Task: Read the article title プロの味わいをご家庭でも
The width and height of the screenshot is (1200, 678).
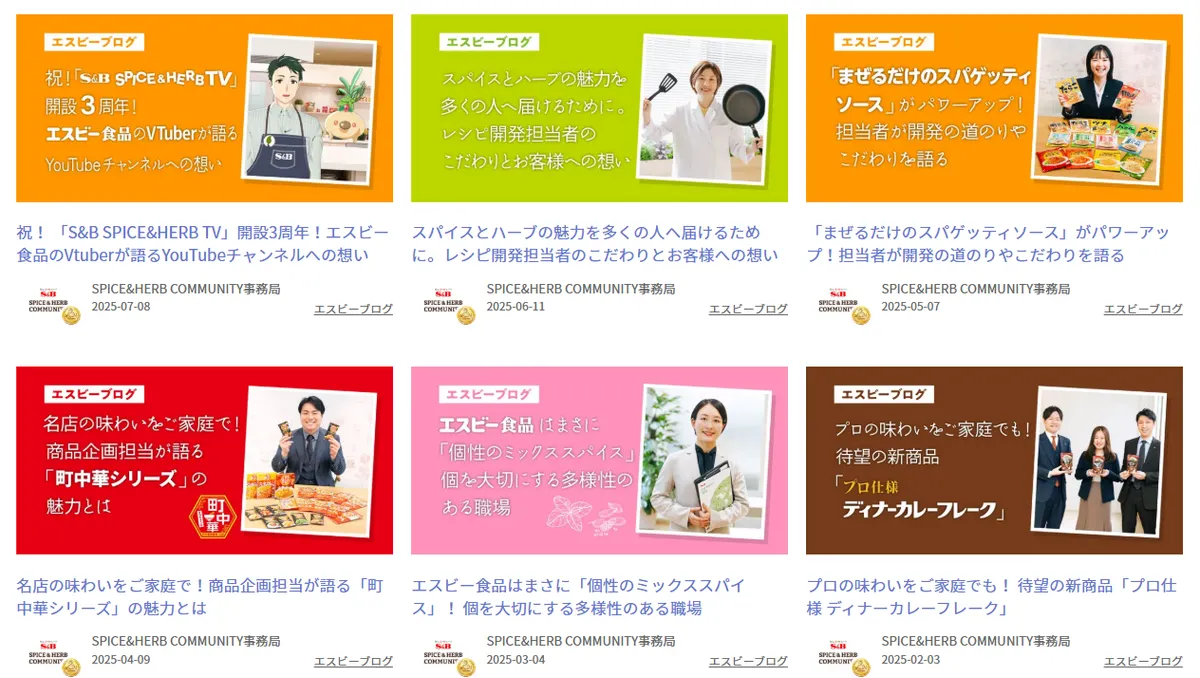Action: click(x=991, y=596)
